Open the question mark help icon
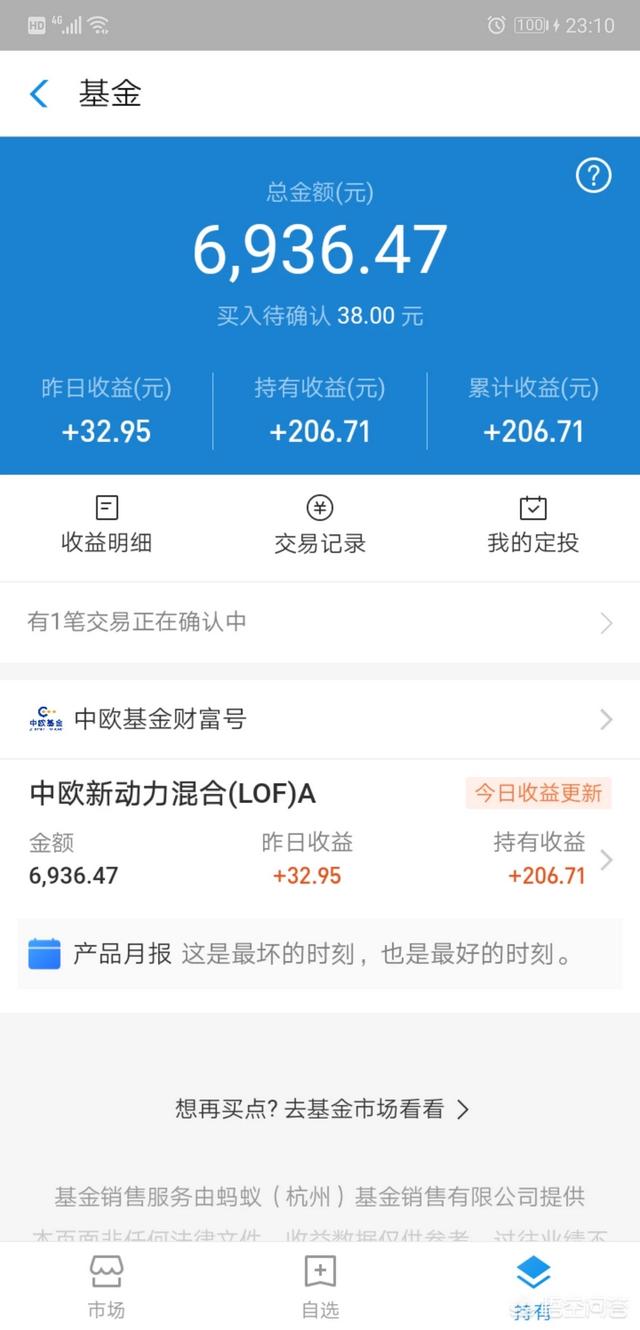 [x=593, y=177]
